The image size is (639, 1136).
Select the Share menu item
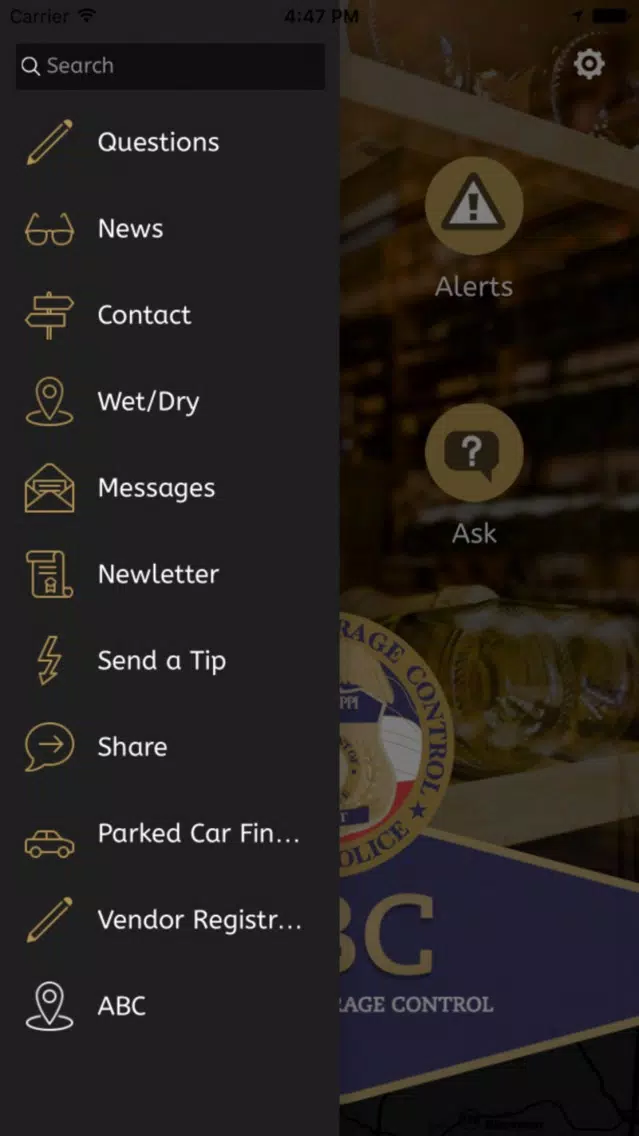(132, 747)
